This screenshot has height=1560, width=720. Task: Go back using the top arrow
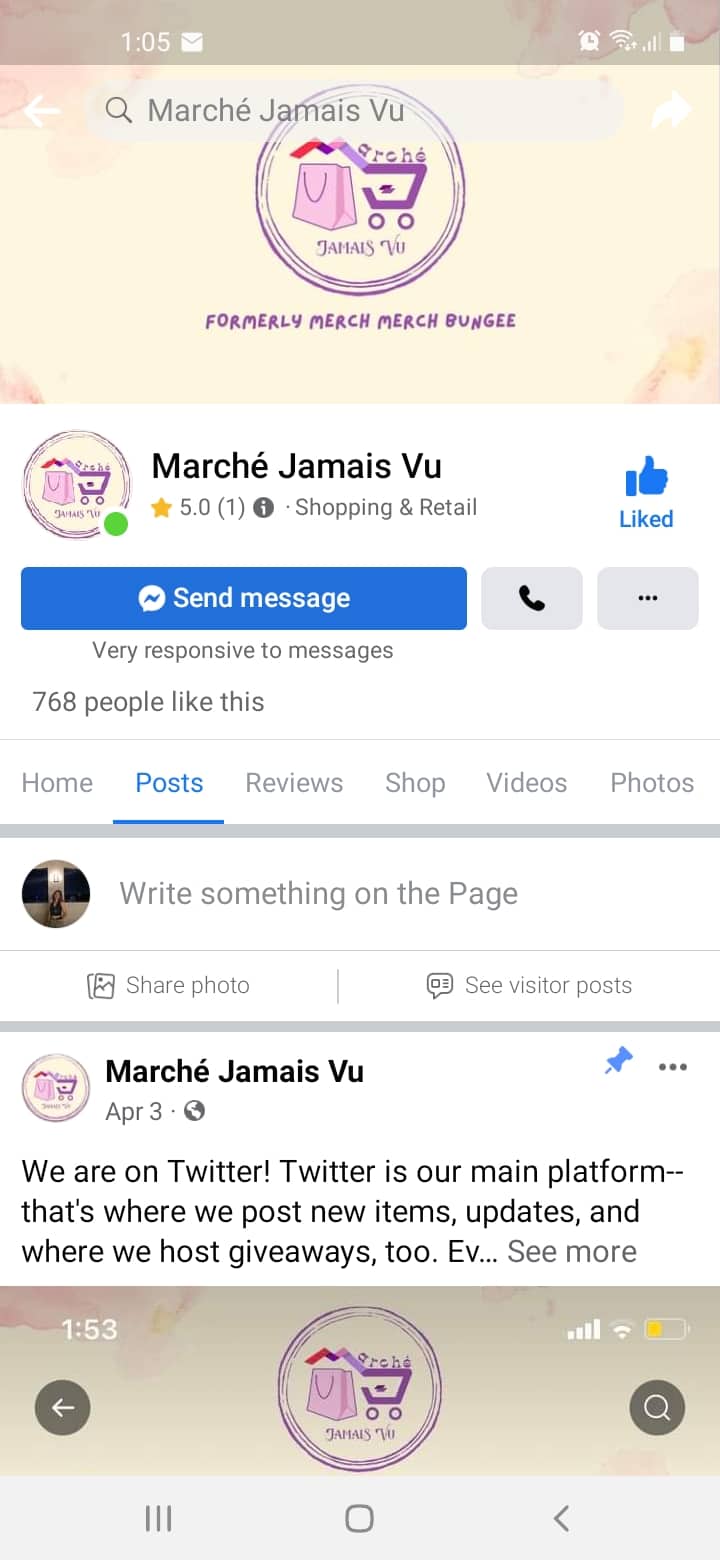pyautogui.click(x=42, y=111)
